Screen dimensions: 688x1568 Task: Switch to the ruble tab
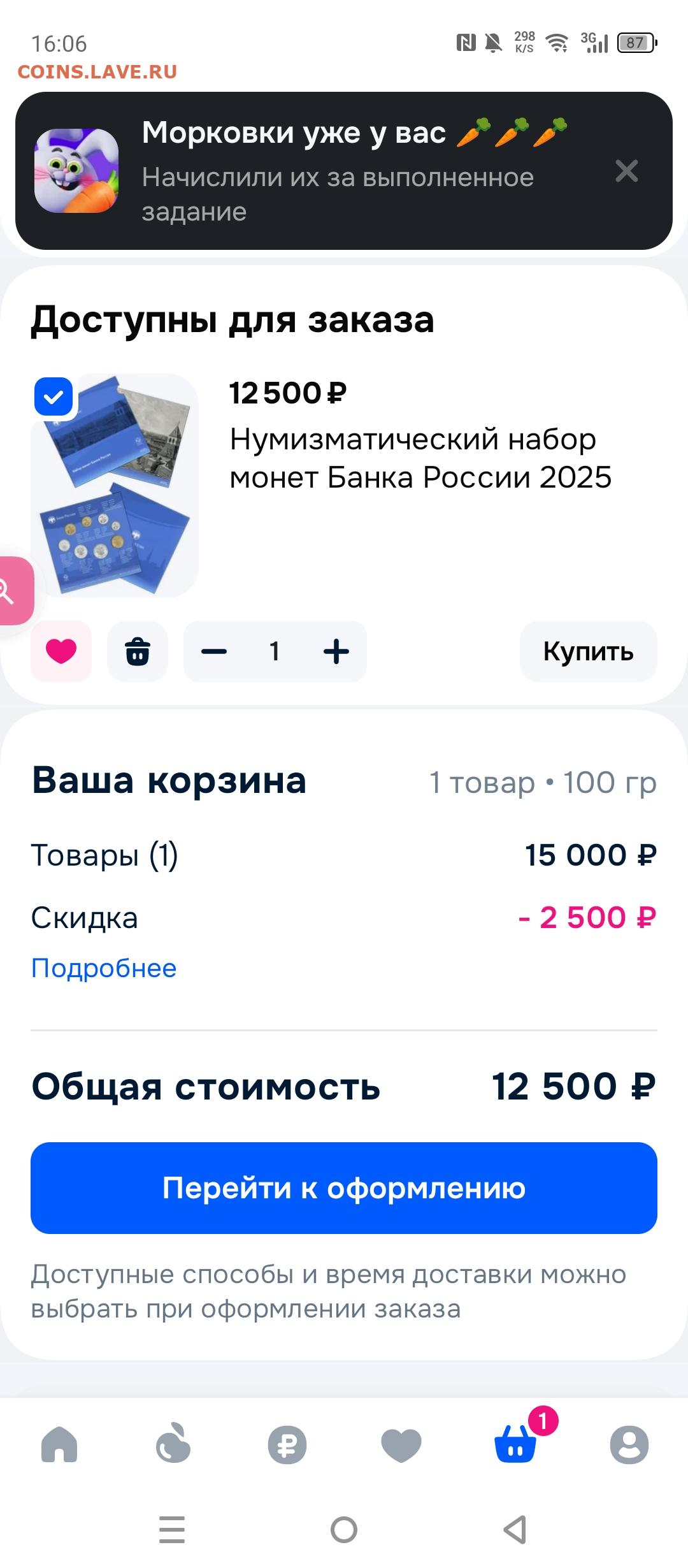click(287, 1444)
